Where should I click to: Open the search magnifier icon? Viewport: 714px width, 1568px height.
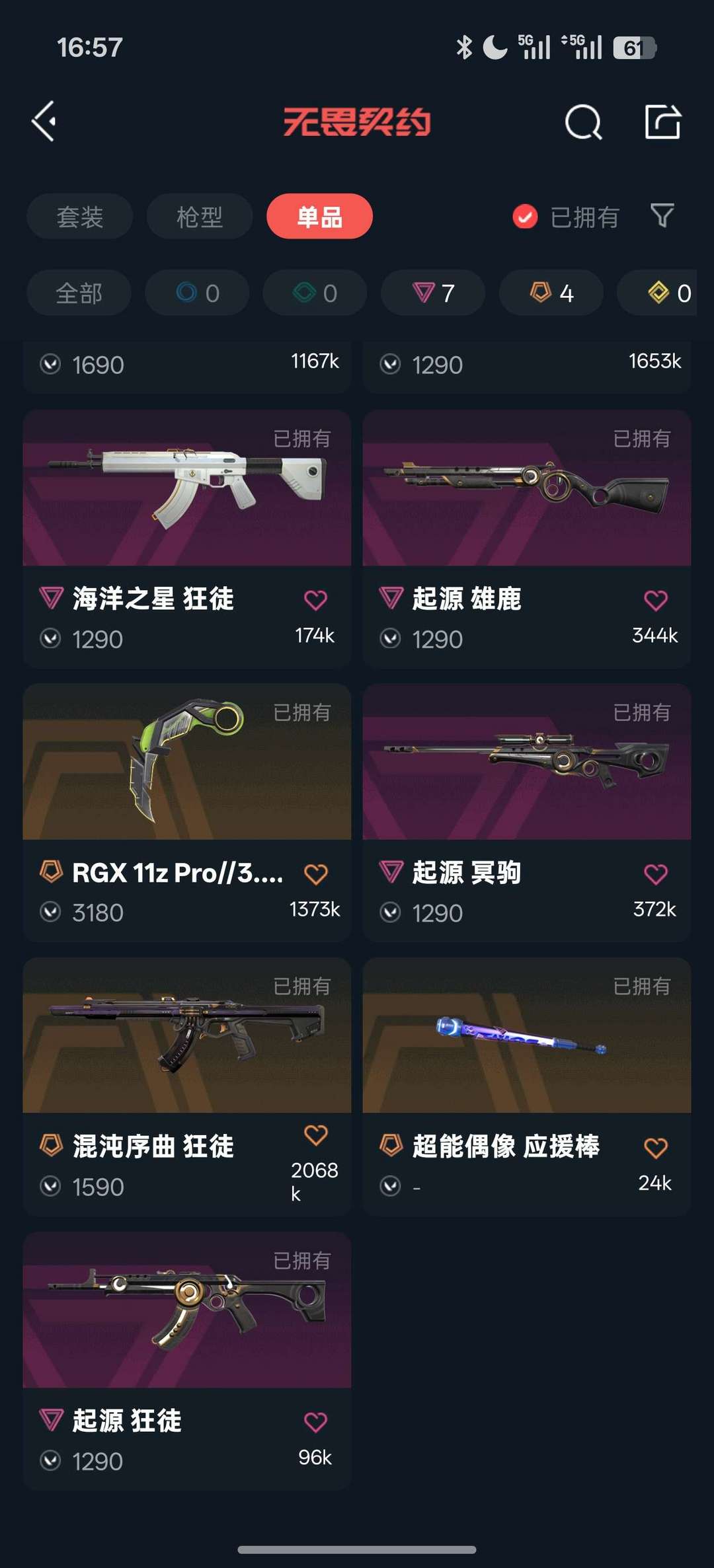583,122
